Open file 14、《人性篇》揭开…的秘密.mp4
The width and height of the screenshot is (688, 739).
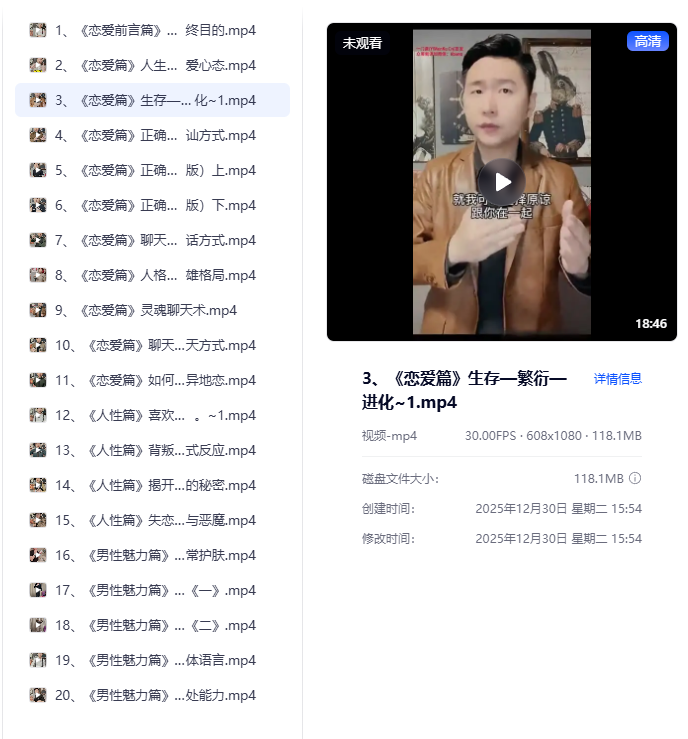pos(155,485)
